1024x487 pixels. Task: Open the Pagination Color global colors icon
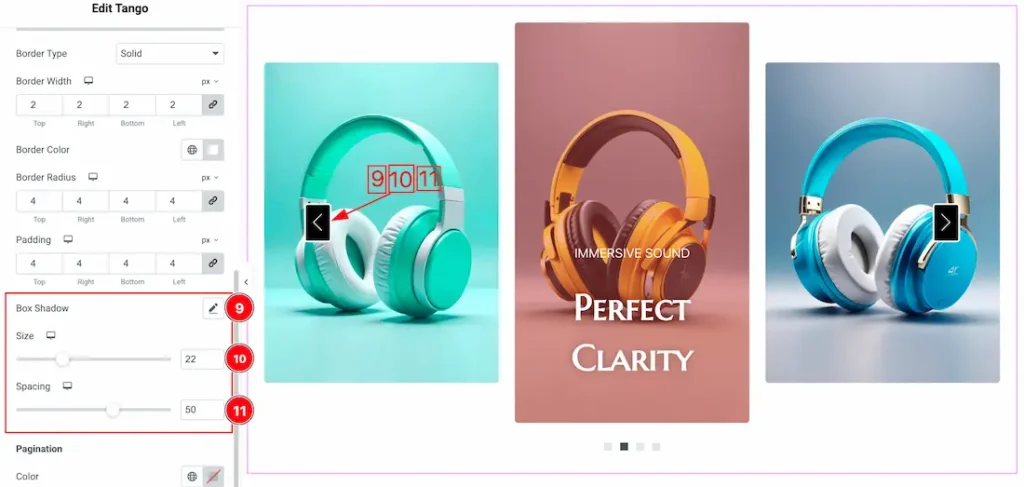pos(192,476)
